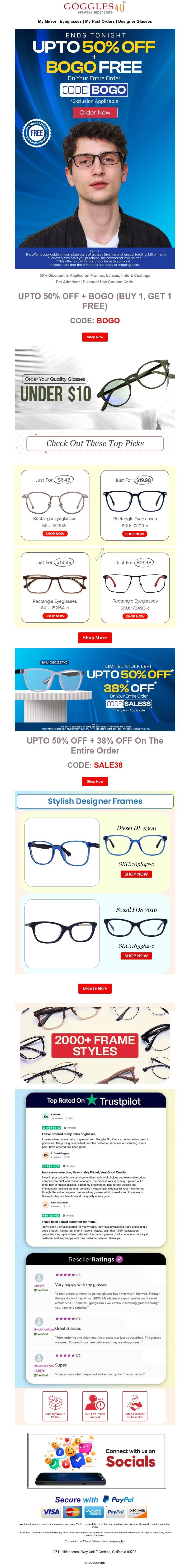Open My Past Orders link
Image resolution: width=190 pixels, height=1568 pixels.
click(100, 21)
